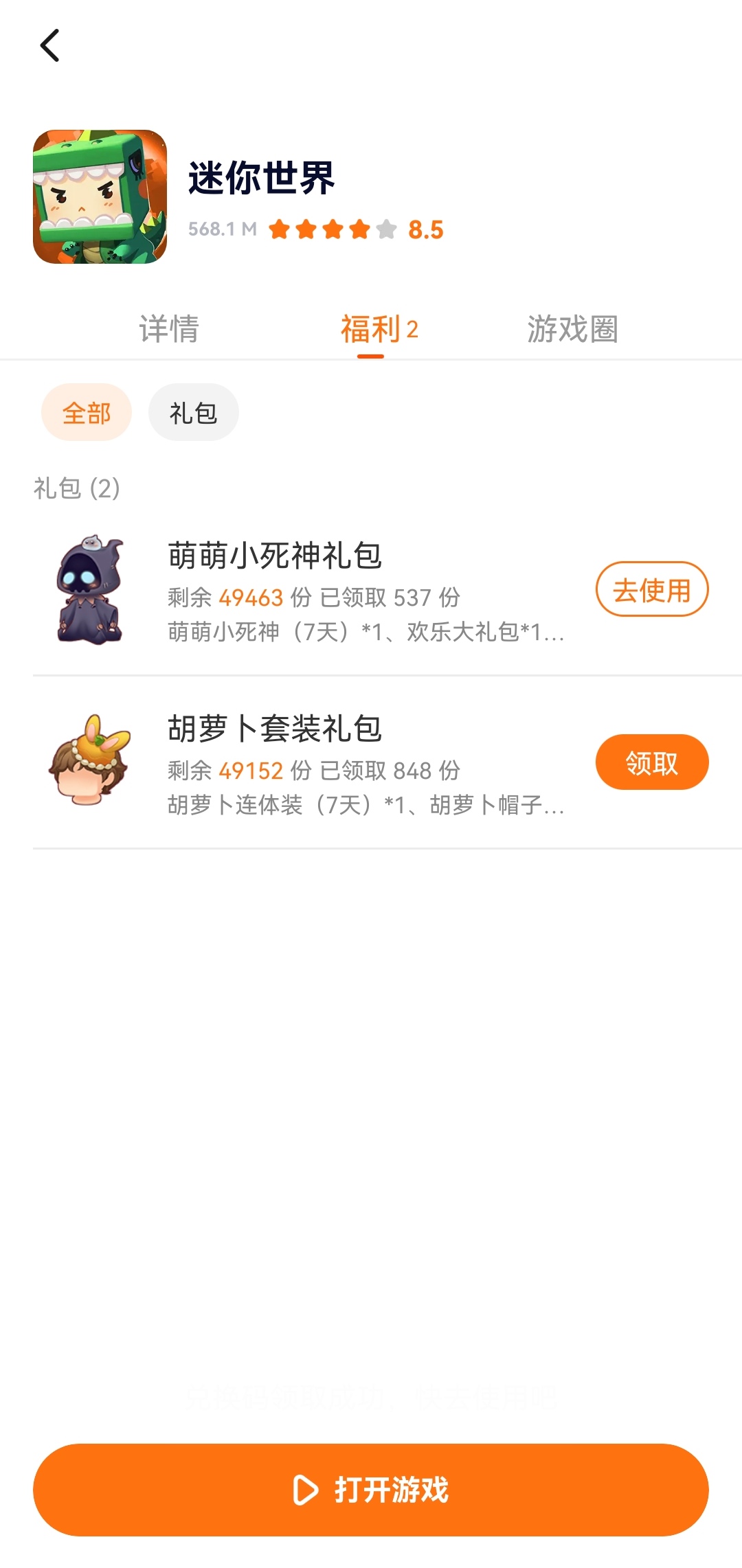Tap 去使用 for 萌萌小死神礼包

coord(651,589)
